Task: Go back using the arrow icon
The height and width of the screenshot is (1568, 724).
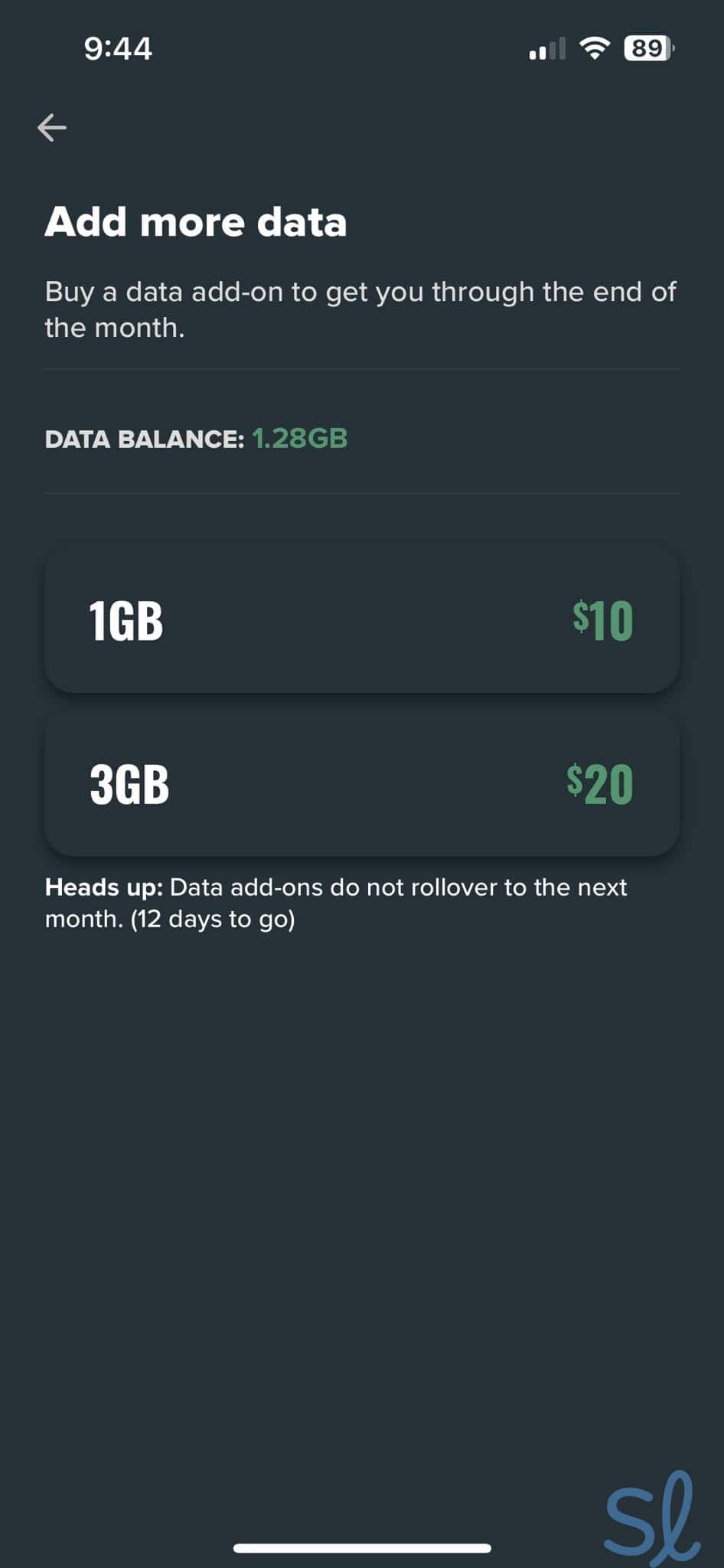Action: [x=52, y=127]
